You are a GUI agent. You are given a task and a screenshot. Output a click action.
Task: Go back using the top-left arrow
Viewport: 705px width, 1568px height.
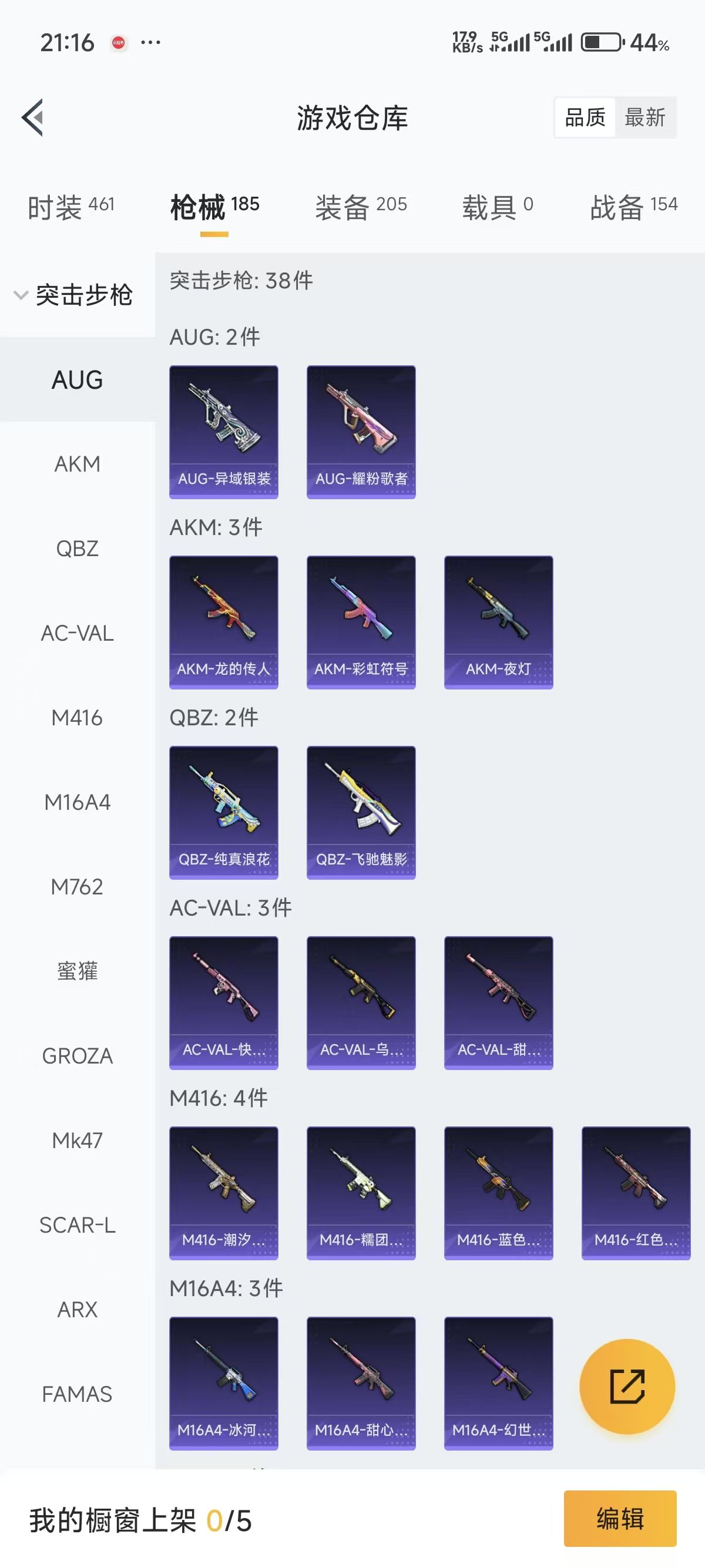coord(33,117)
